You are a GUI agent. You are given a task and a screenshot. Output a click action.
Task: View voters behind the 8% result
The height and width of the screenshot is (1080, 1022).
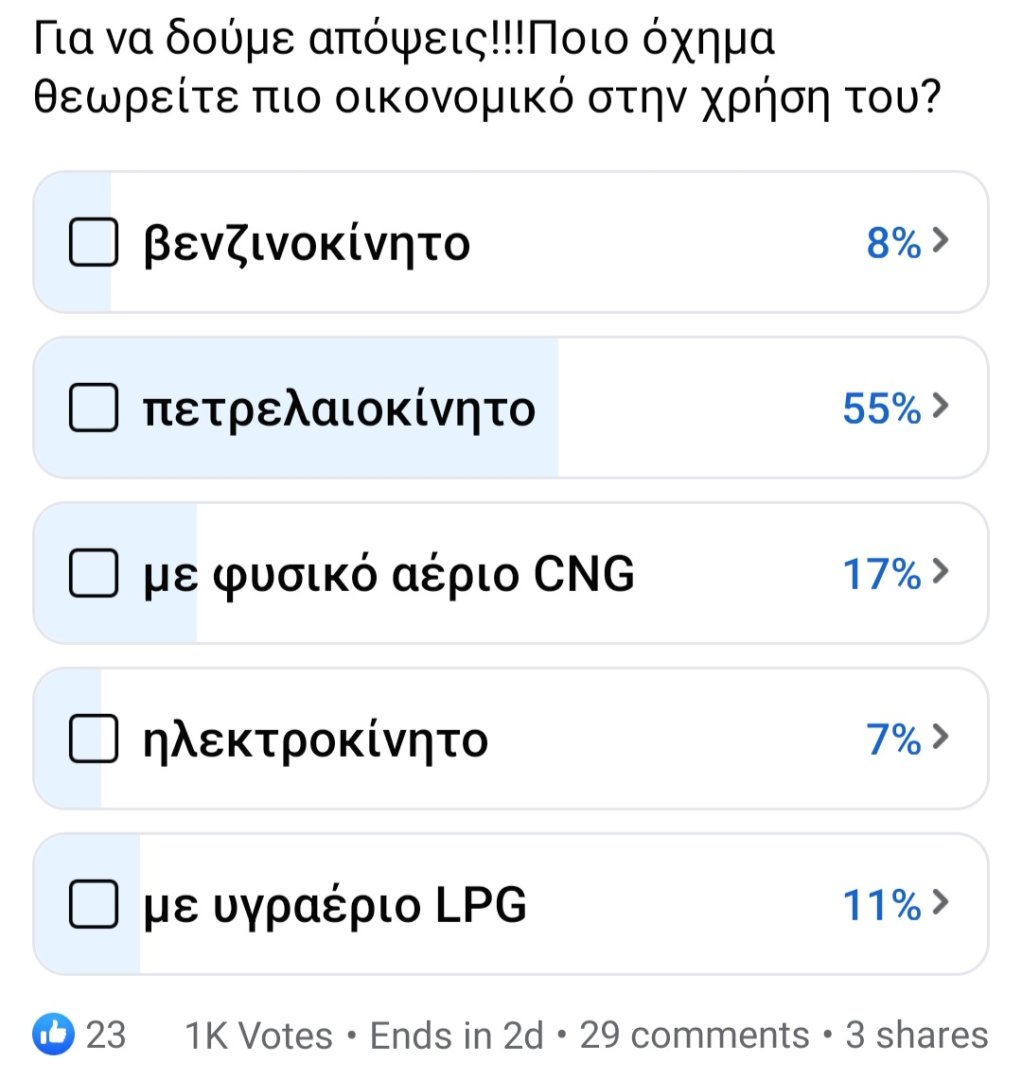tap(905, 243)
